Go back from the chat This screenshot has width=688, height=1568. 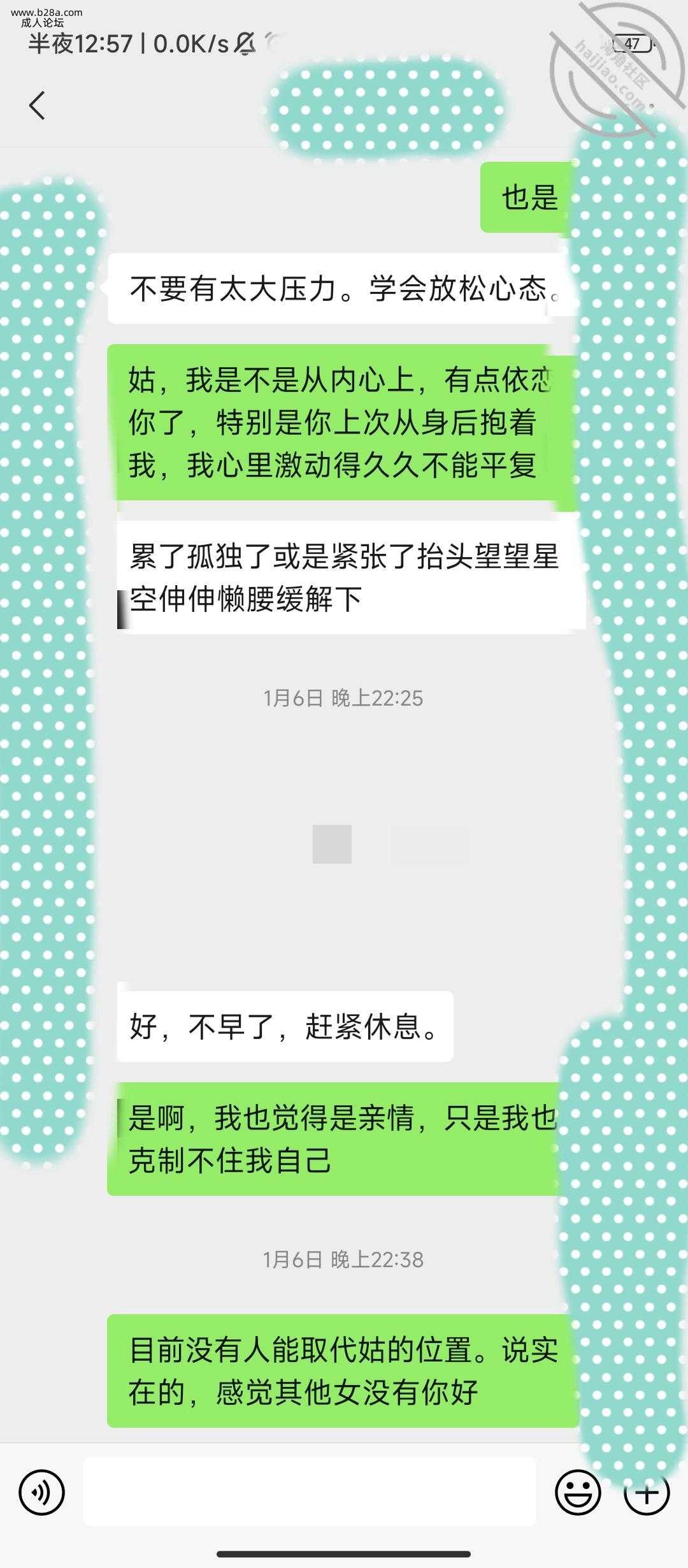click(x=37, y=105)
